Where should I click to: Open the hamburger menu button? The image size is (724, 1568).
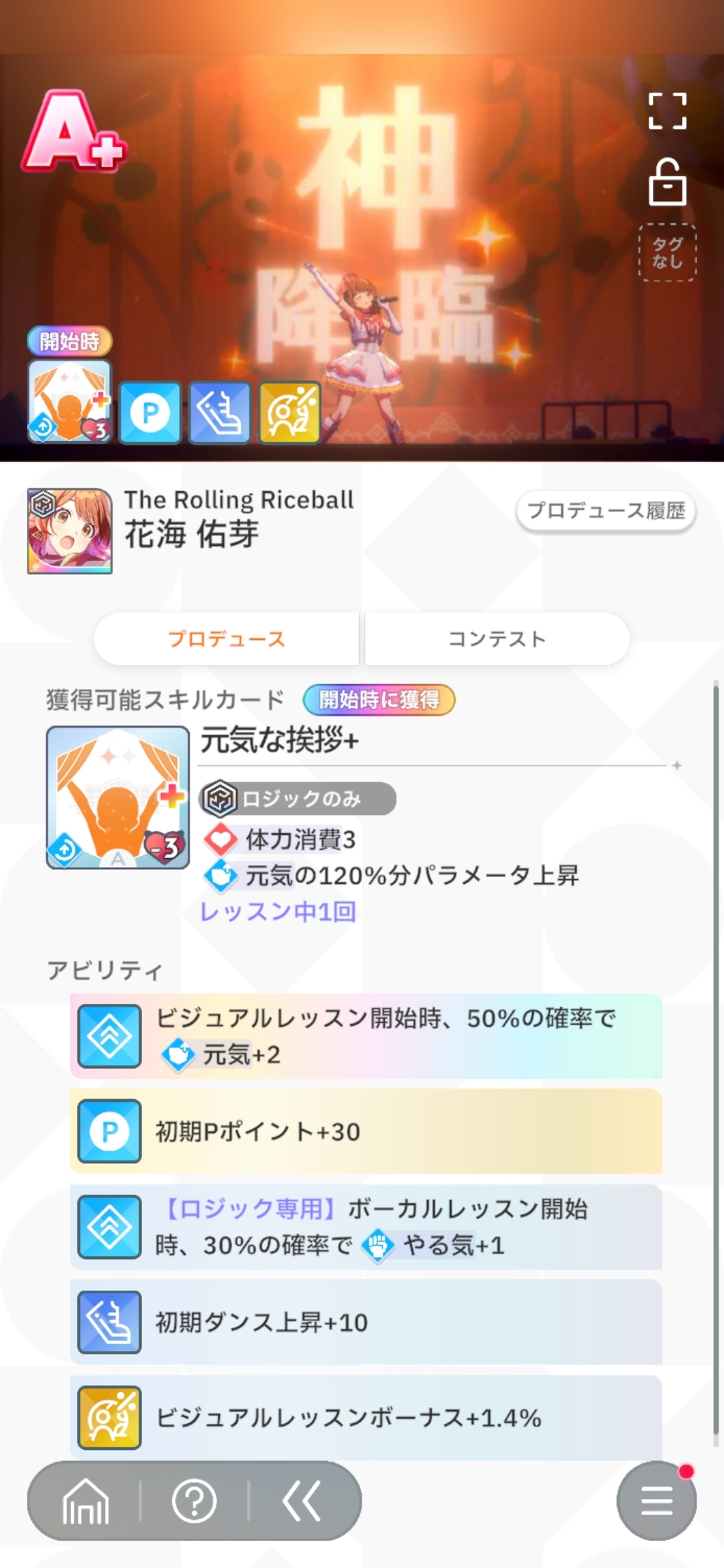tap(656, 1501)
